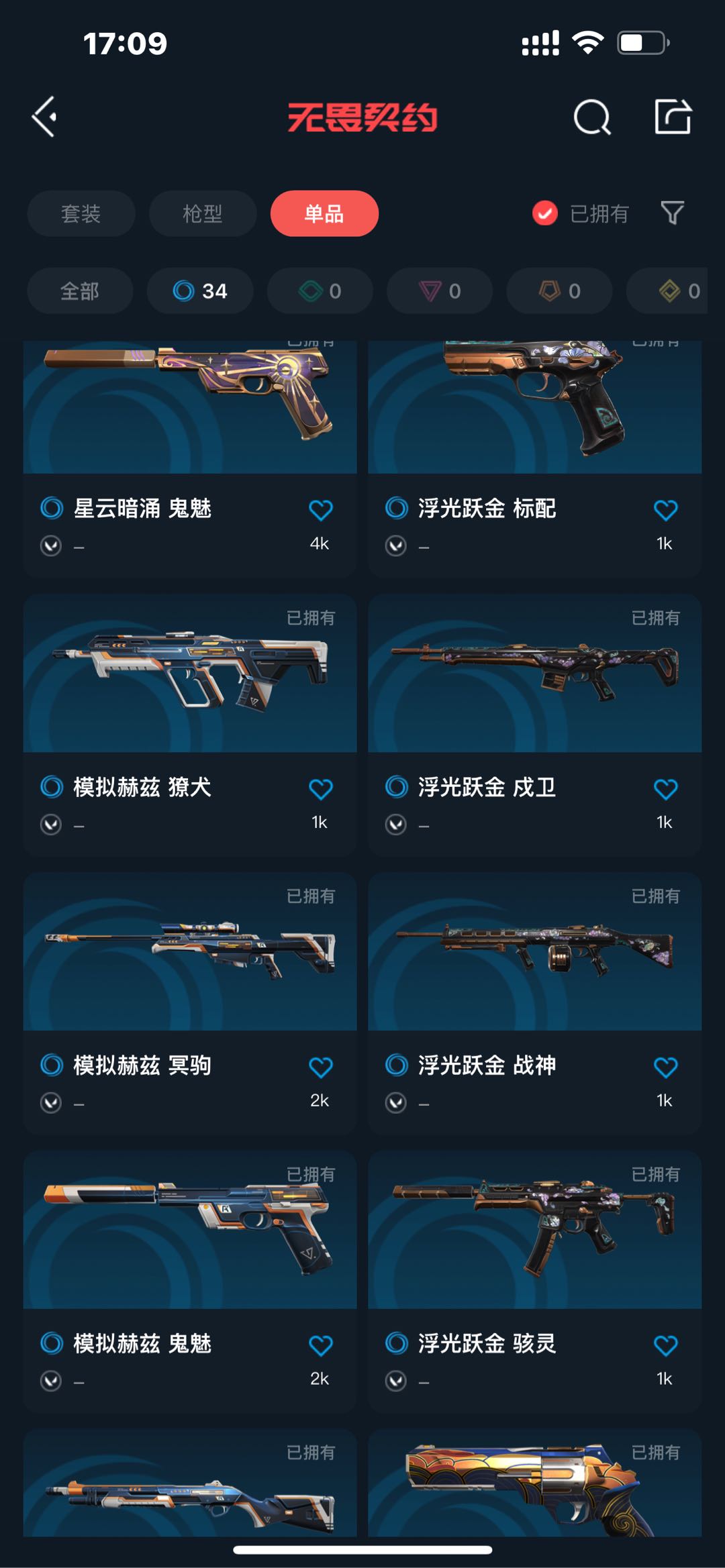The width and height of the screenshot is (725, 1568).
Task: Like the 模拟赫兹 冥驹 skin
Action: pyautogui.click(x=320, y=1067)
